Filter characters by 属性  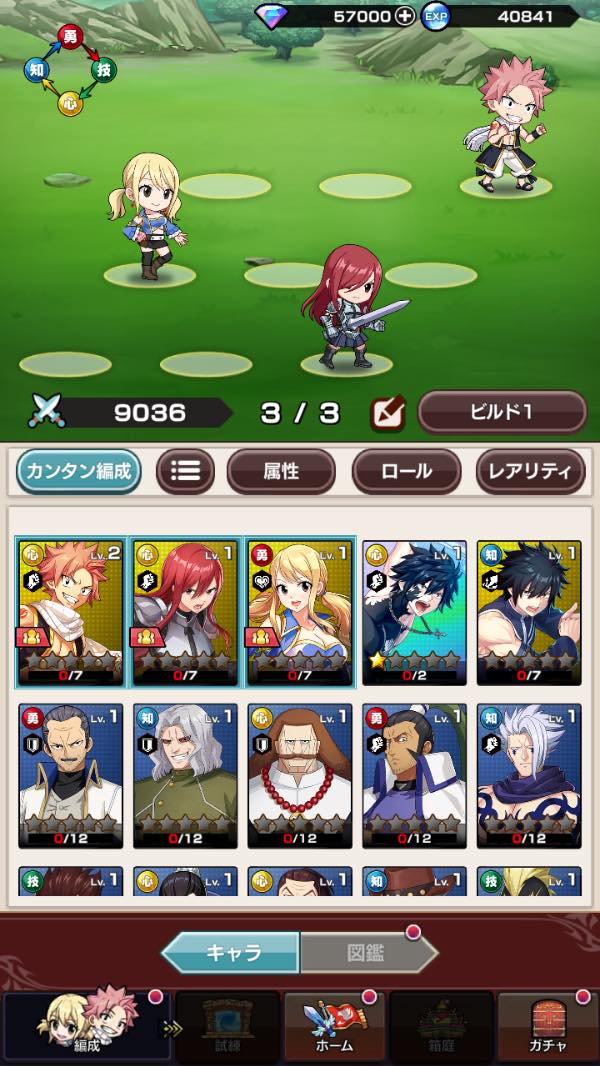tap(281, 471)
